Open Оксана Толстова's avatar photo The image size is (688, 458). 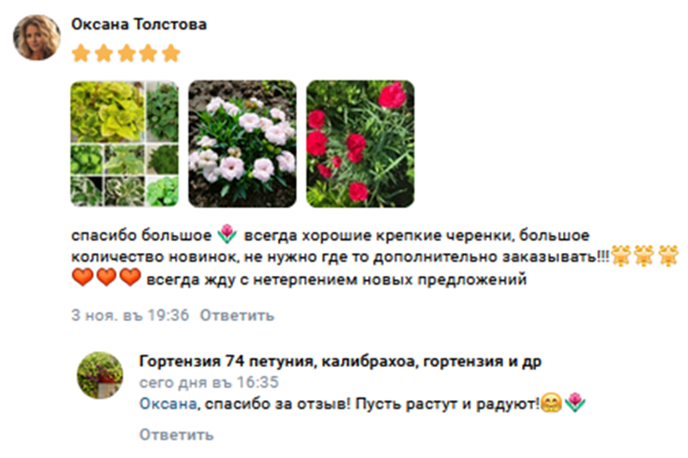click(x=36, y=37)
